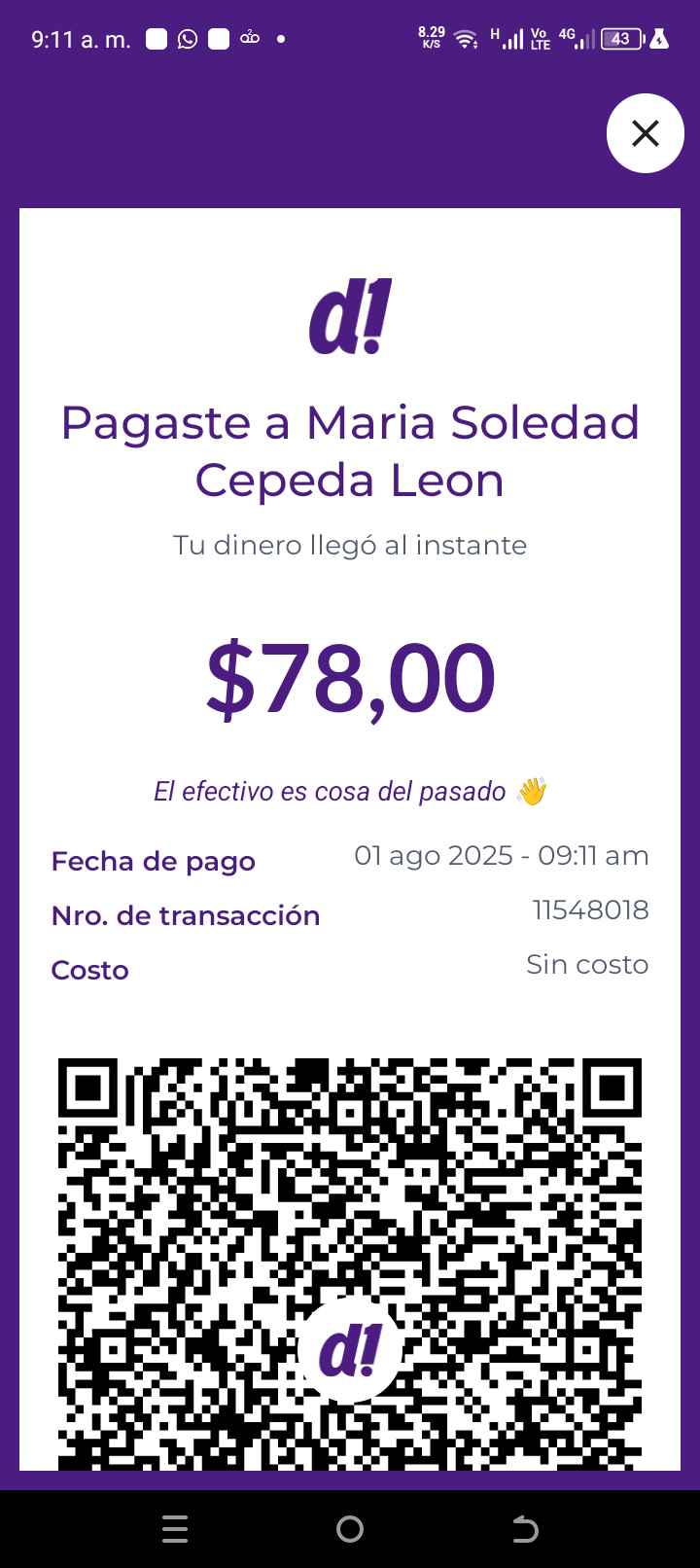The width and height of the screenshot is (700, 1568).
Task: Go back using system navigation
Action: tap(525, 1530)
